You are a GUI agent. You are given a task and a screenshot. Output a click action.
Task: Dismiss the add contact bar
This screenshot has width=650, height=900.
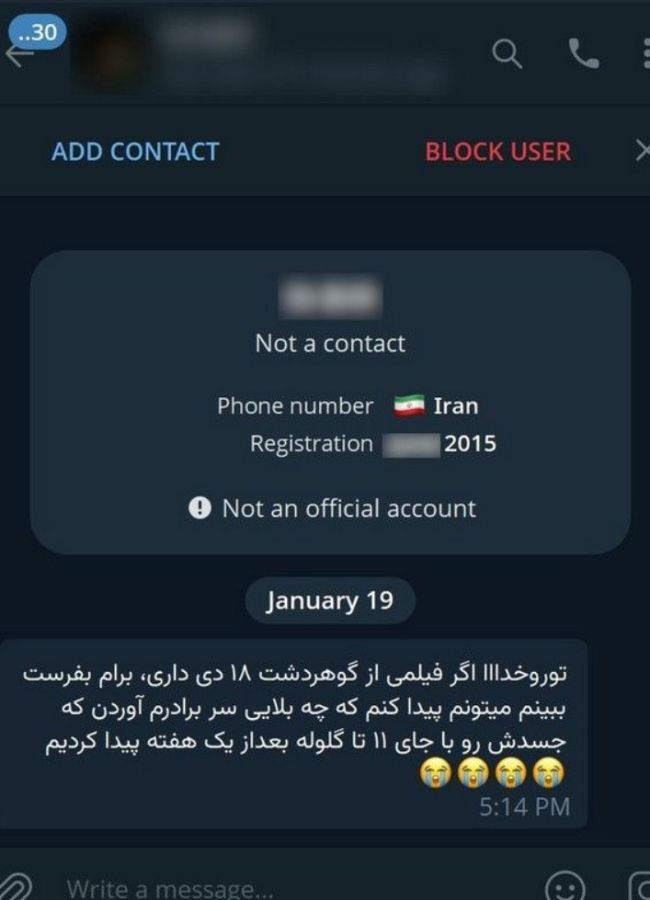coord(641,151)
